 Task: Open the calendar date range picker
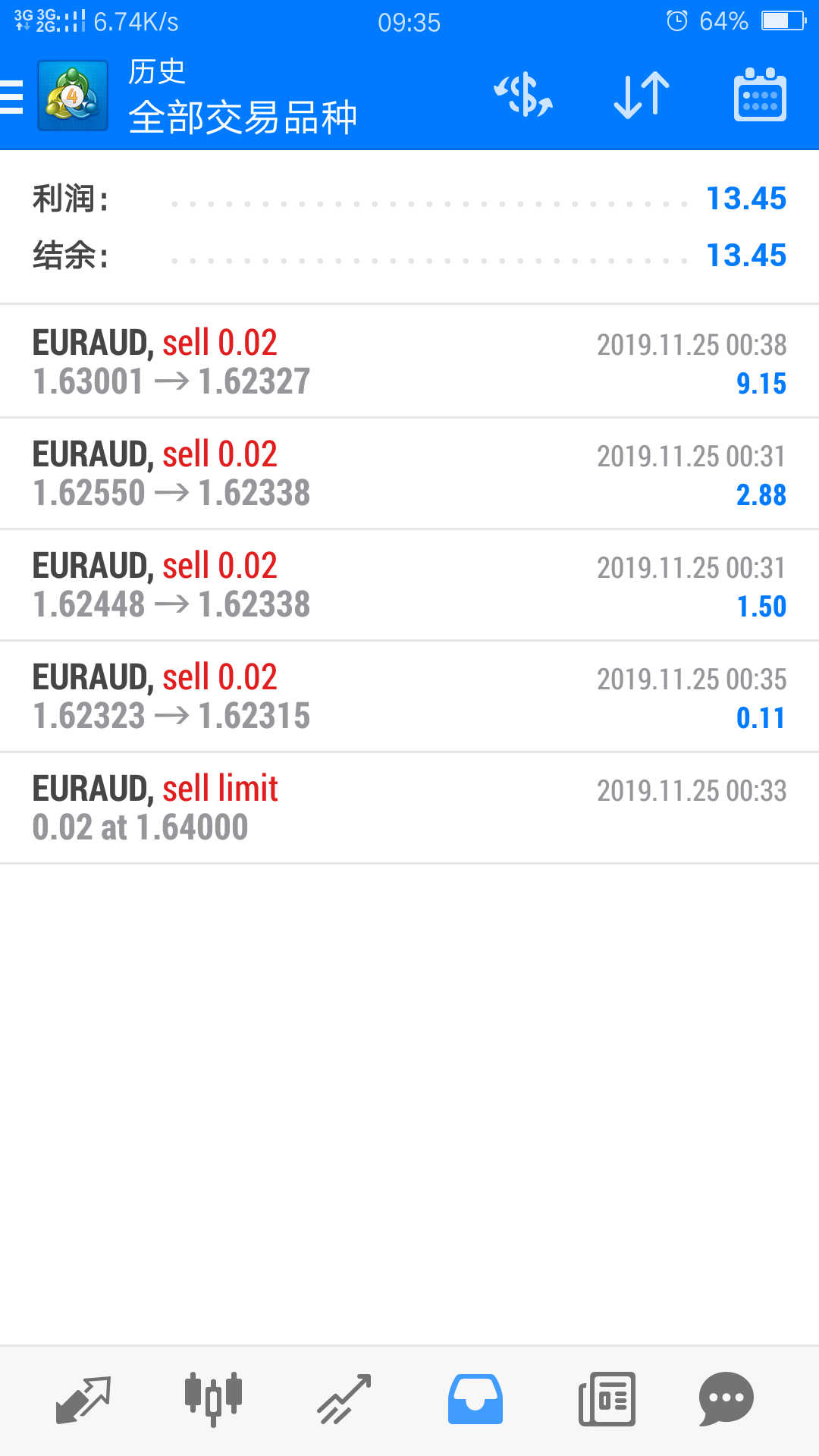coord(760,96)
